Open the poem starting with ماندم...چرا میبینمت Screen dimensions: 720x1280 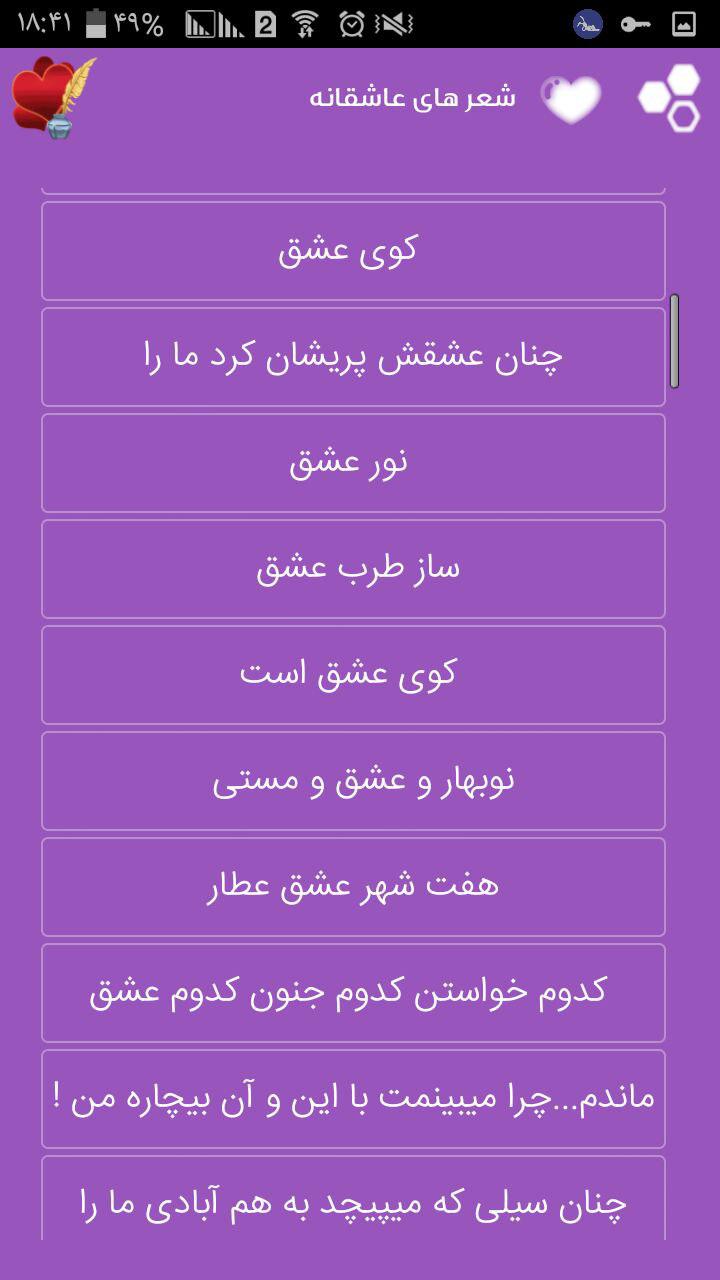(x=353, y=1099)
